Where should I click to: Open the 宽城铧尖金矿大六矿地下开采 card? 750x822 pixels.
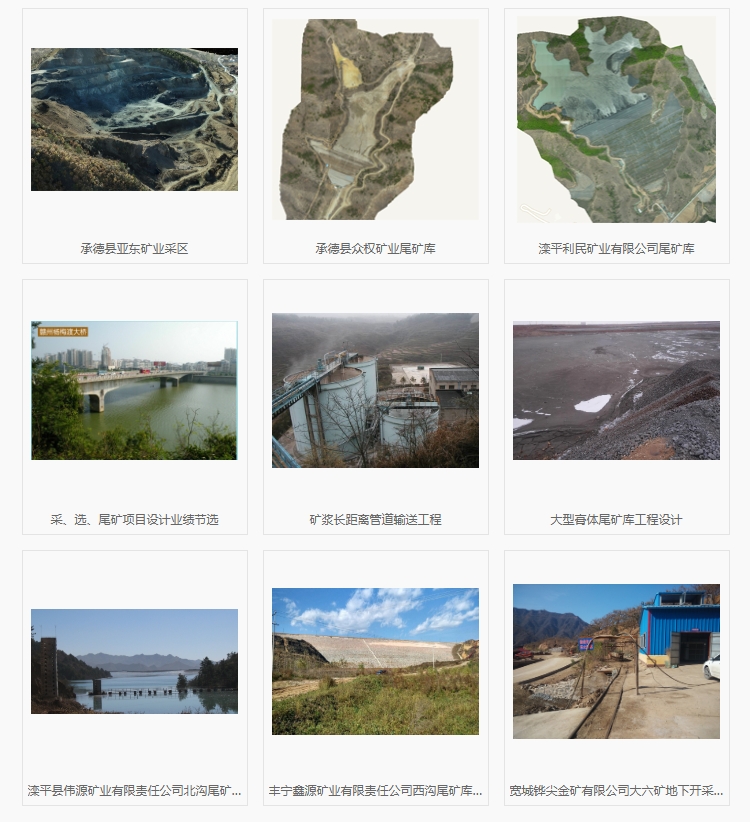point(616,661)
